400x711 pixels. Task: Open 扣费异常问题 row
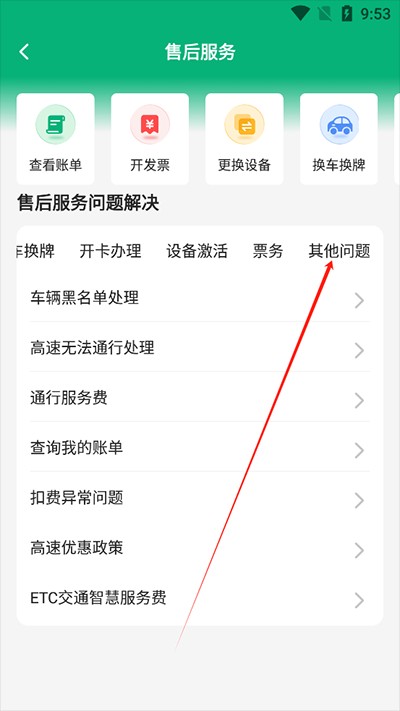coord(200,498)
